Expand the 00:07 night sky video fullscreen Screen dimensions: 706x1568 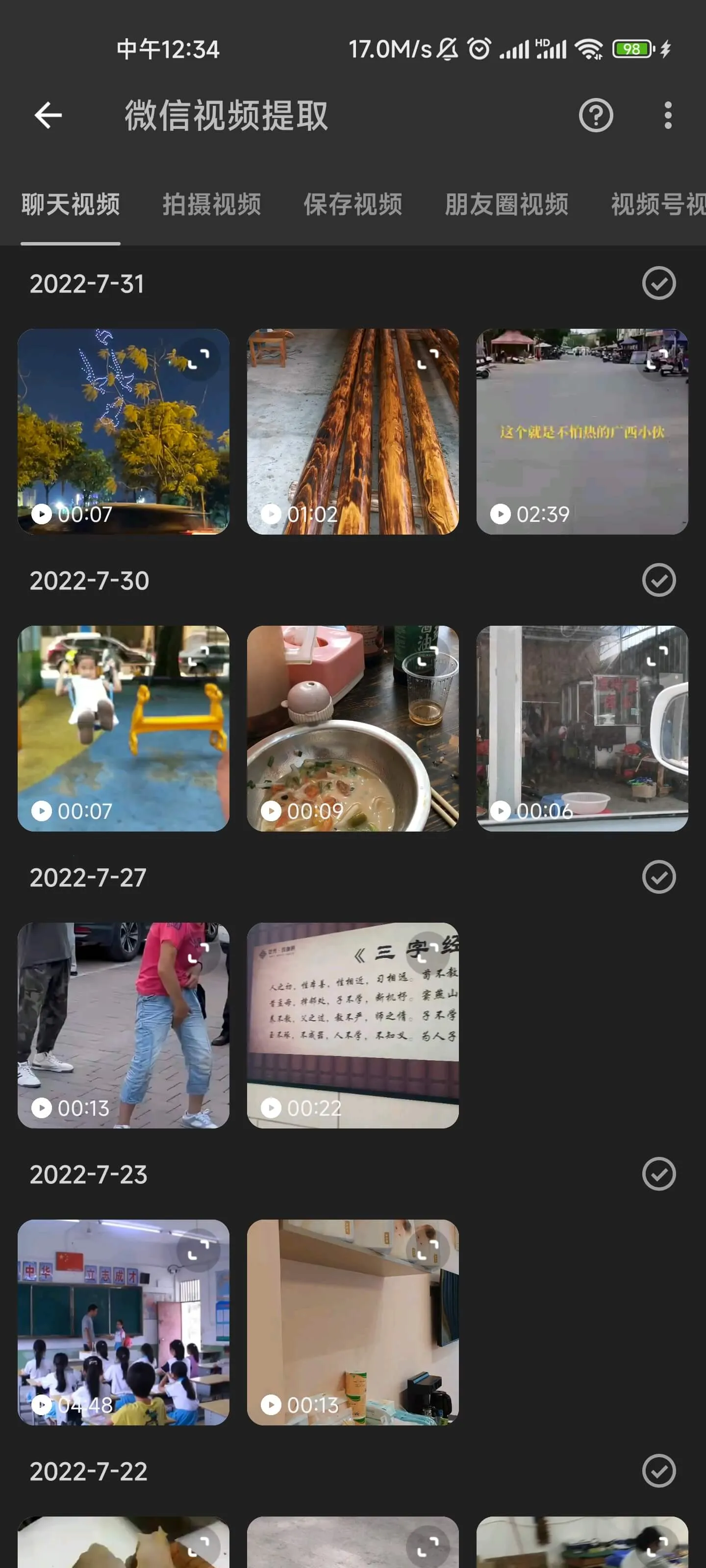click(x=198, y=359)
